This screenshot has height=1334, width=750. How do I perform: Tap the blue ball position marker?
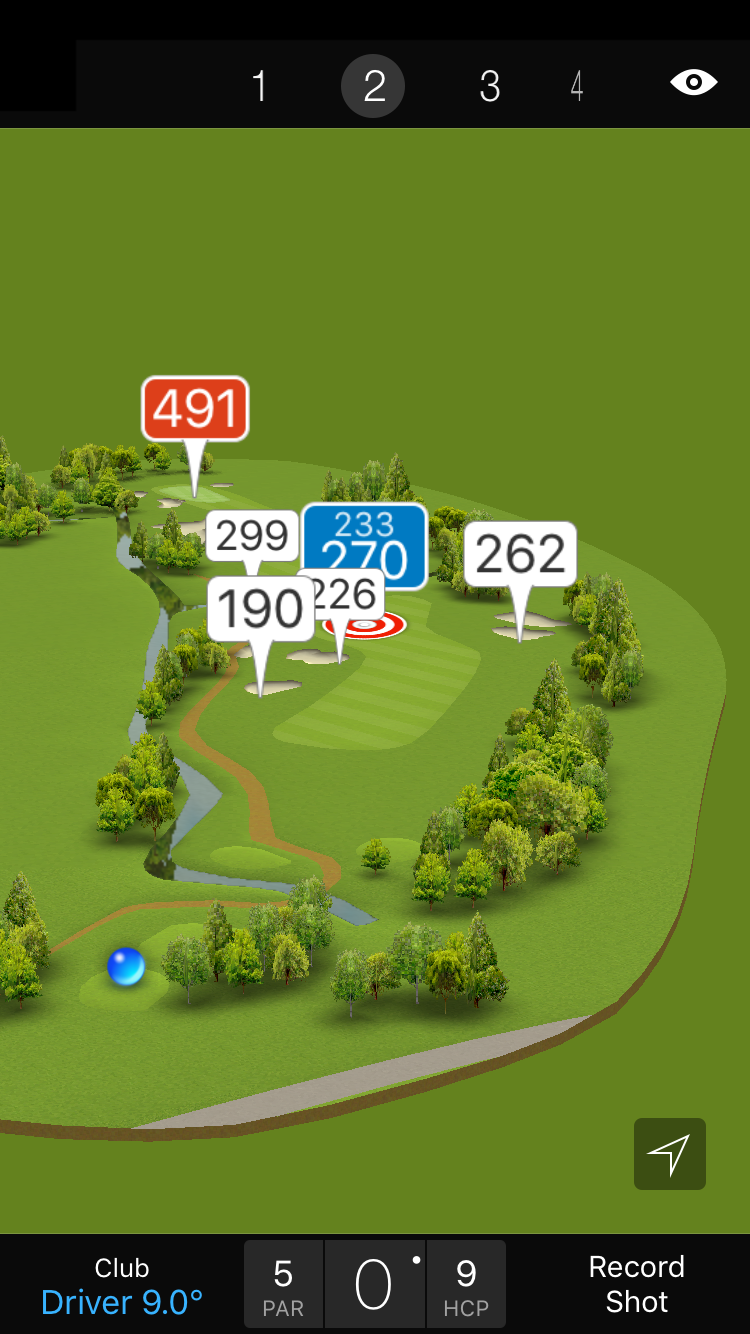coord(126,967)
